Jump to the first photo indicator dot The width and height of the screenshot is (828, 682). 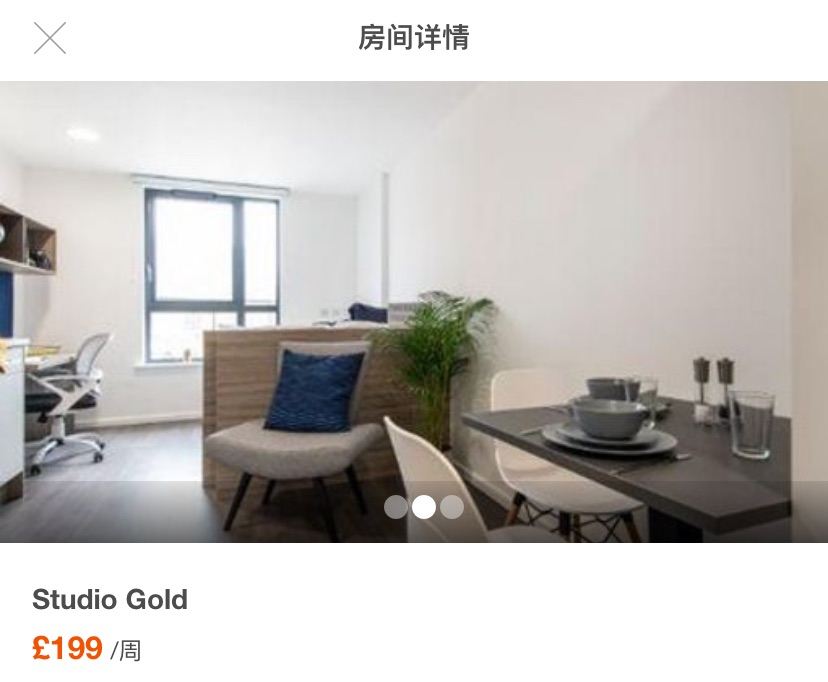click(x=396, y=507)
